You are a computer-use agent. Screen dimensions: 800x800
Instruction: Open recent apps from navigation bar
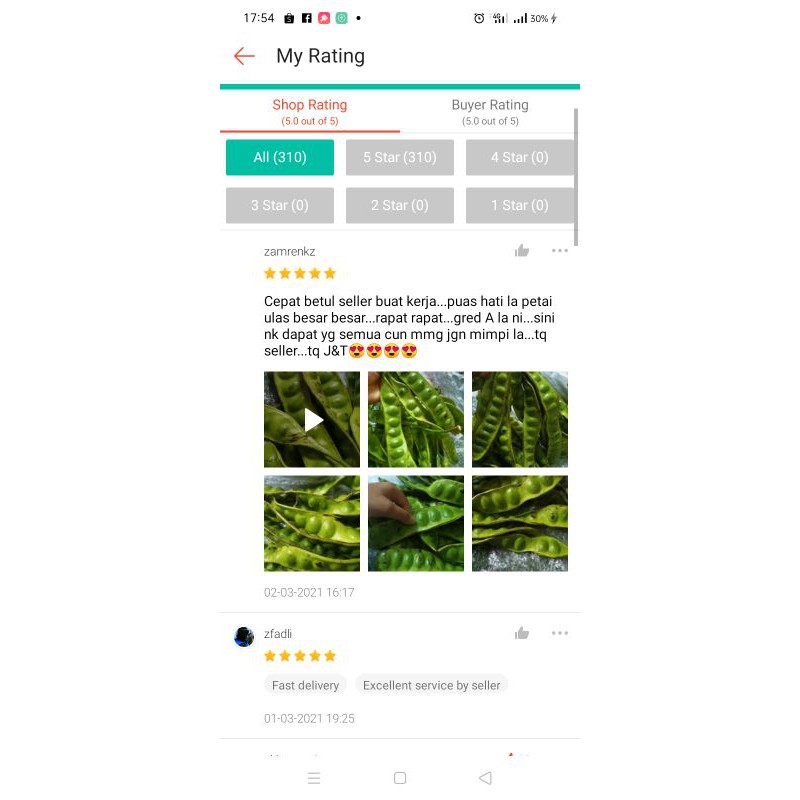314,778
